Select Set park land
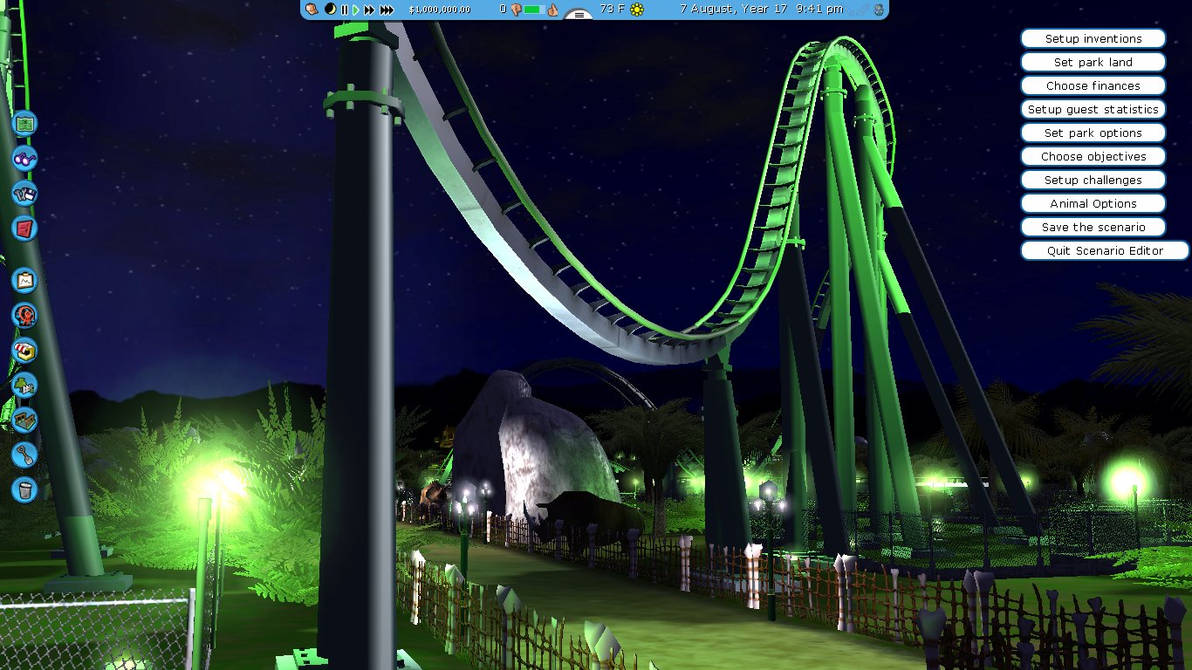The image size is (1192, 670). 1092,62
